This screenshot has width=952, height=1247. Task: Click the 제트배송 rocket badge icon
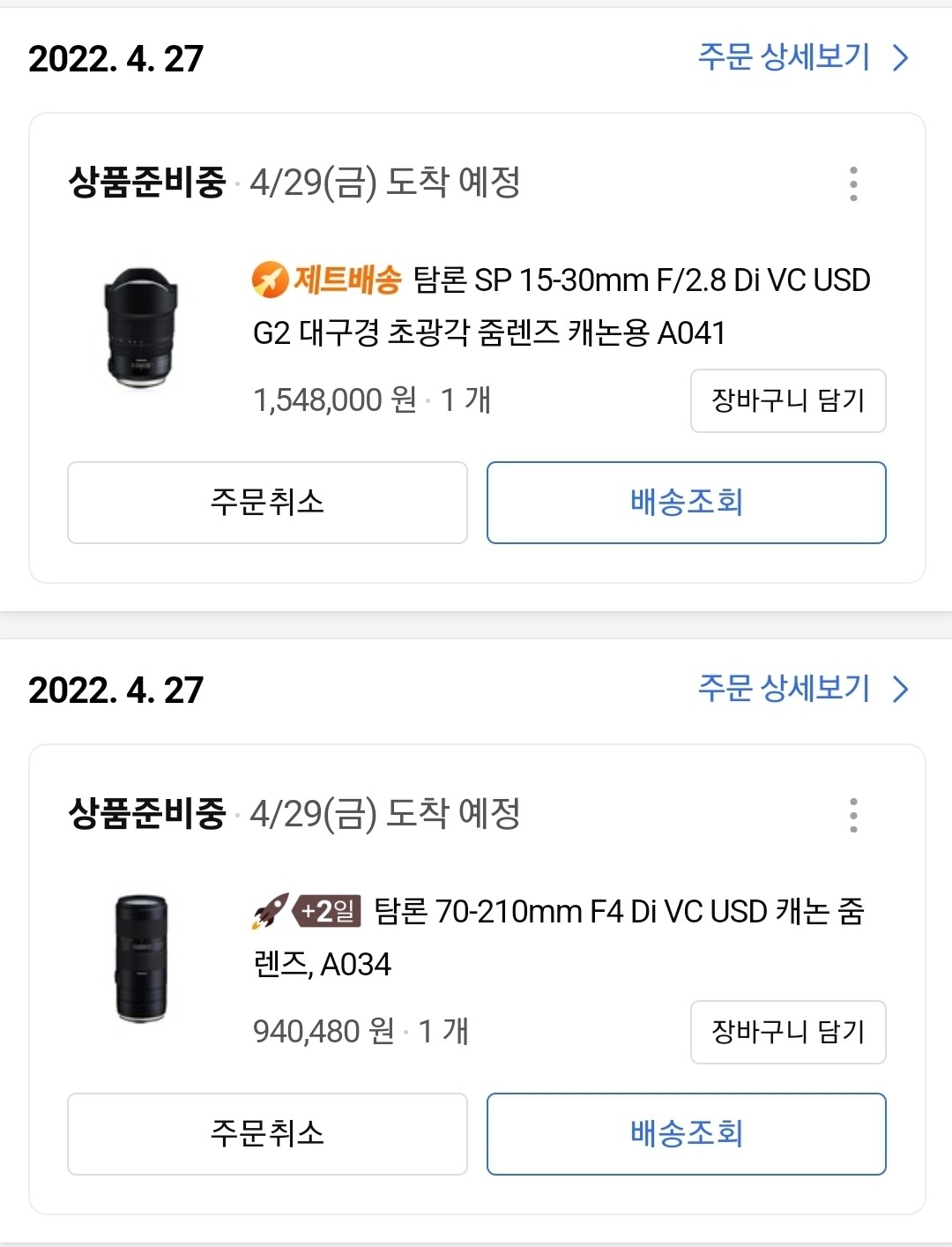pos(271,279)
